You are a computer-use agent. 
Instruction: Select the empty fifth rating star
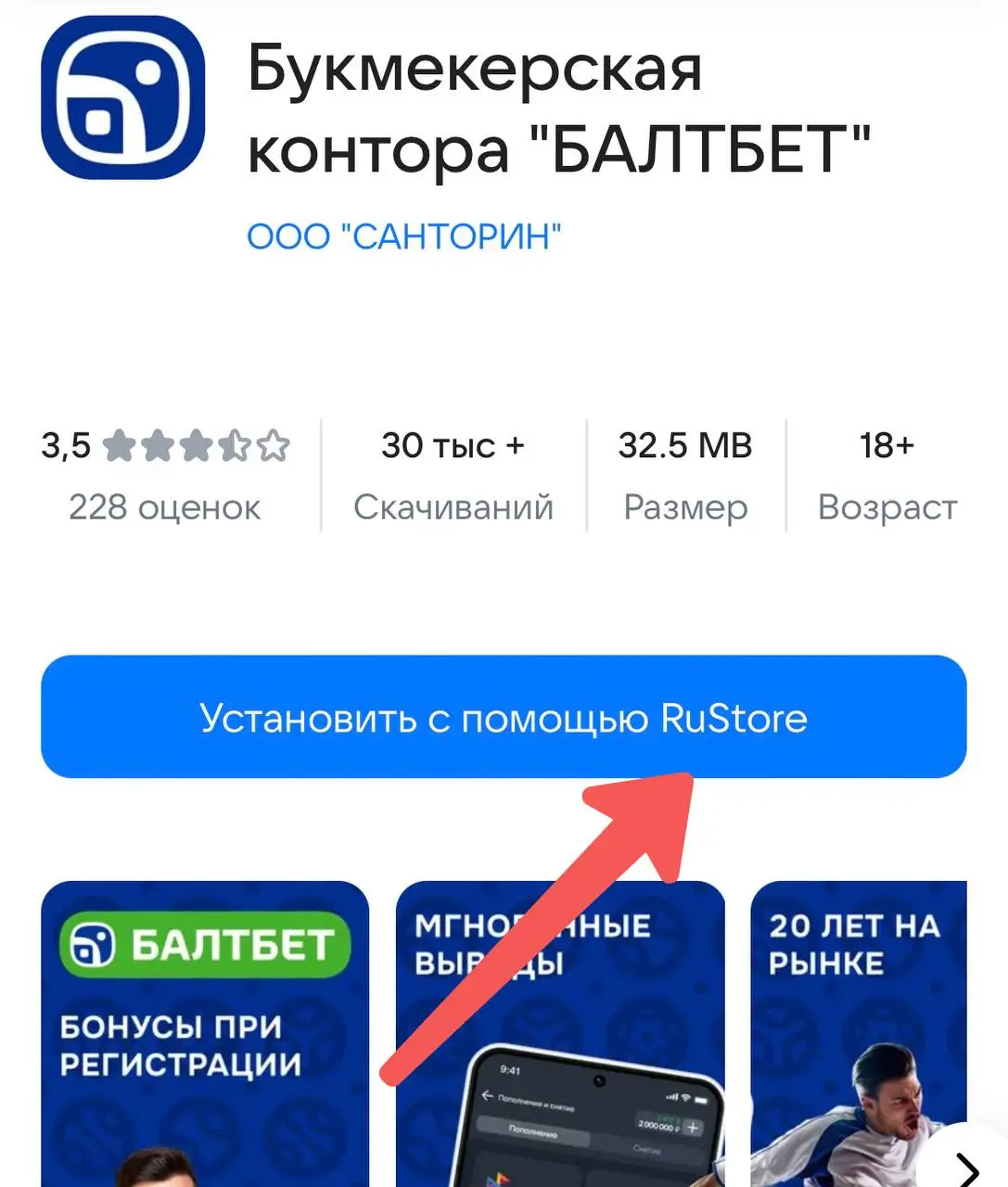[271, 446]
